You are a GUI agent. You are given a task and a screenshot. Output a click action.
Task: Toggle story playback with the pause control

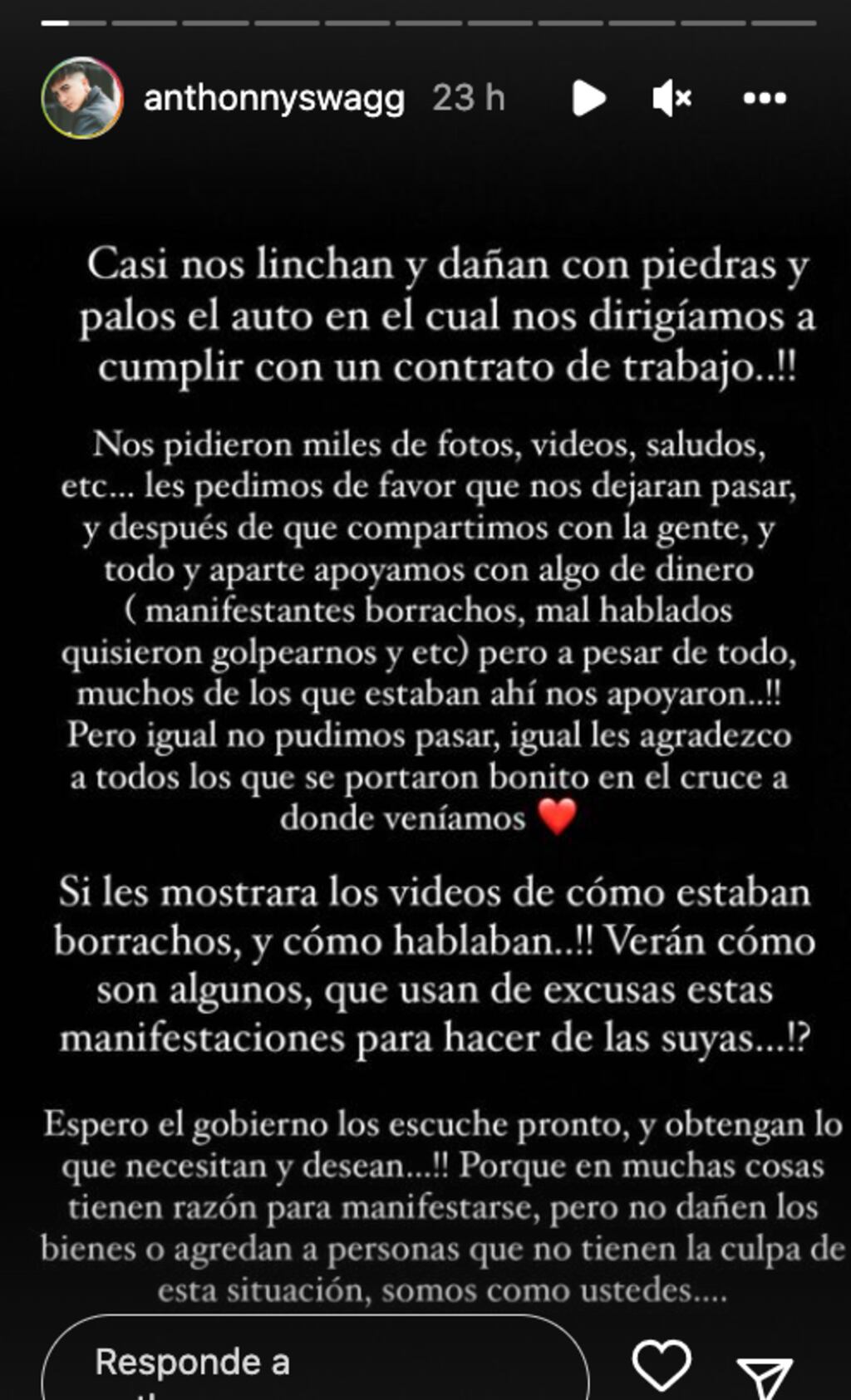[590, 97]
